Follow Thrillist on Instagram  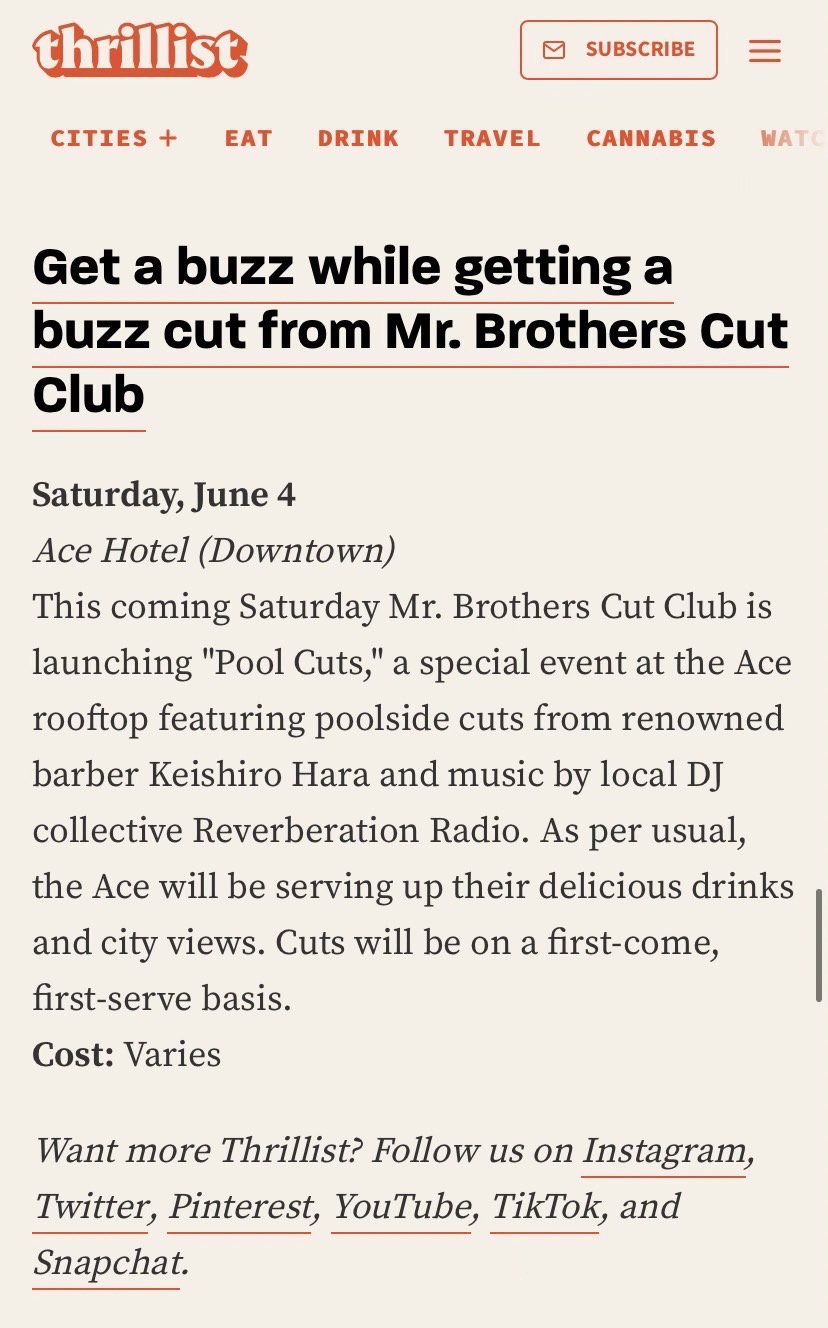[664, 1151]
